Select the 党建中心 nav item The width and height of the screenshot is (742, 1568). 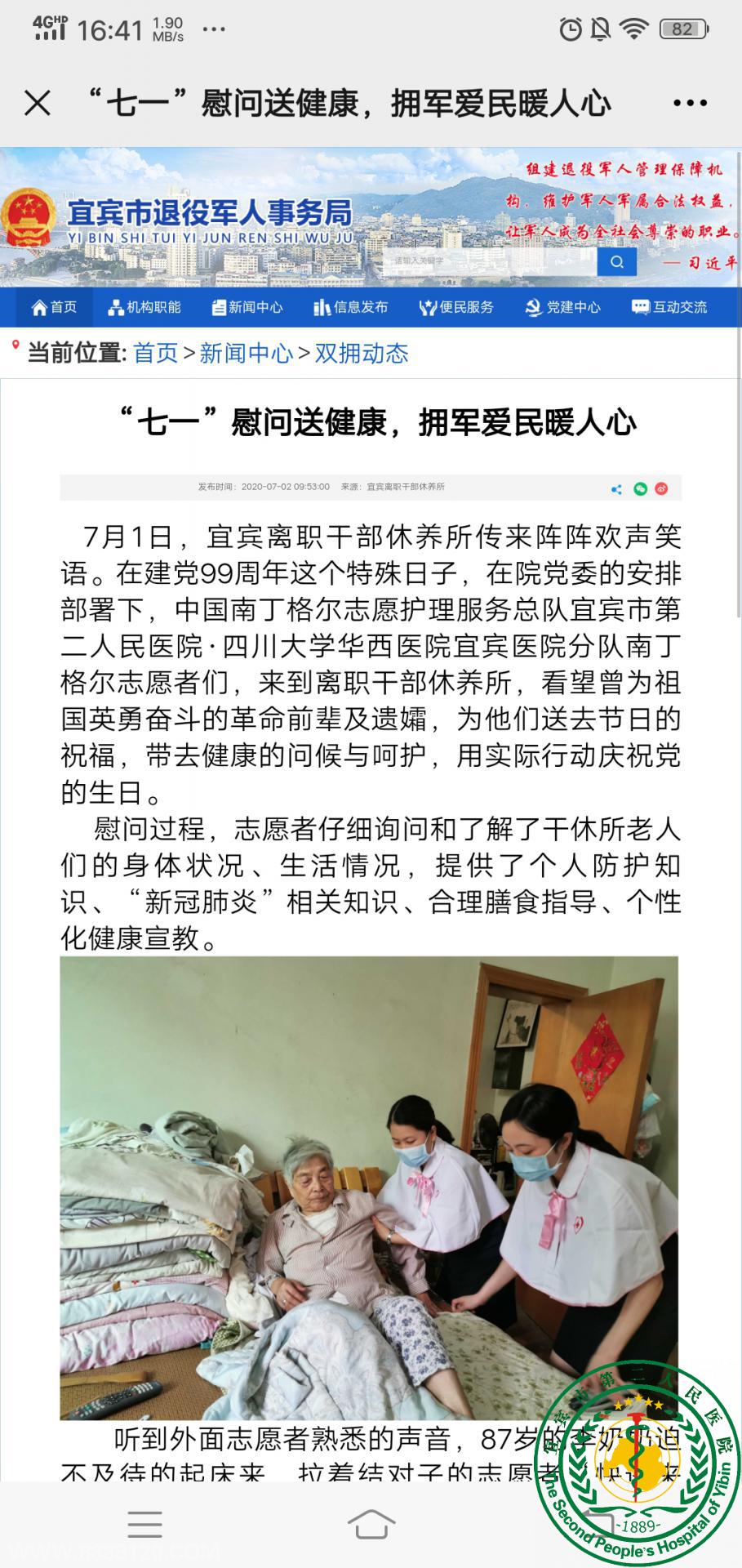[x=563, y=307]
